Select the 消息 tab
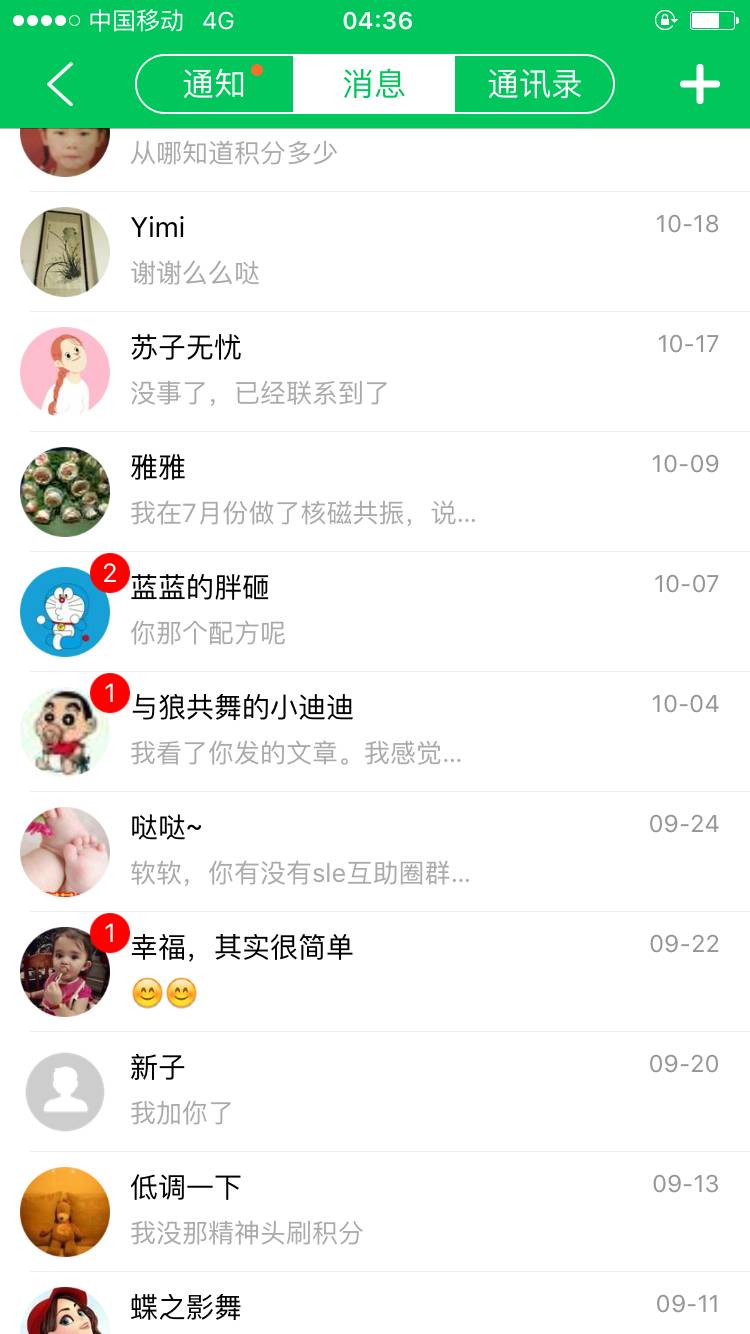The height and width of the screenshot is (1334, 750). coord(374,84)
